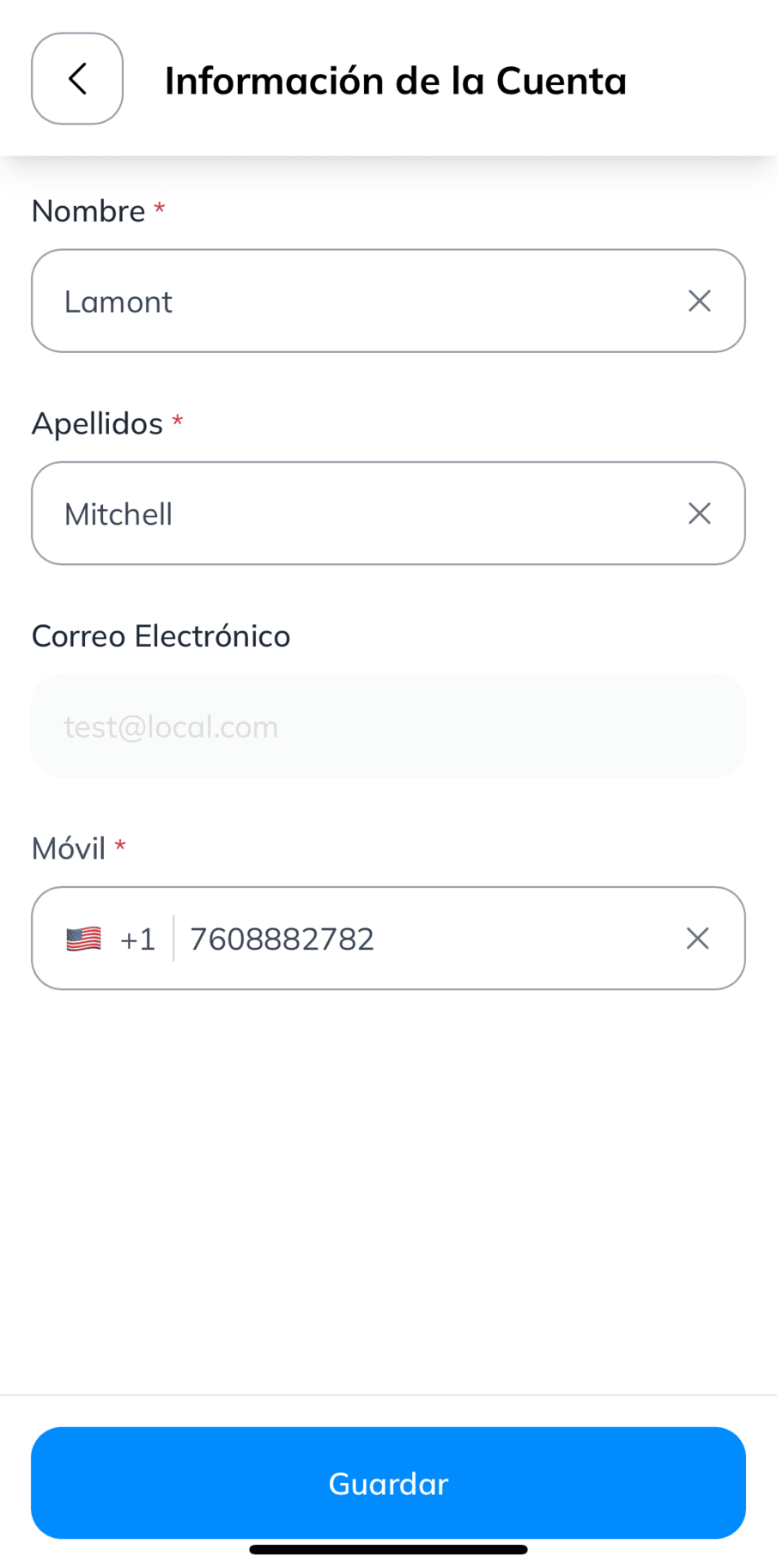Image resolution: width=777 pixels, height=1568 pixels.
Task: Expand the phone country picker via the flag
Action: [83, 938]
